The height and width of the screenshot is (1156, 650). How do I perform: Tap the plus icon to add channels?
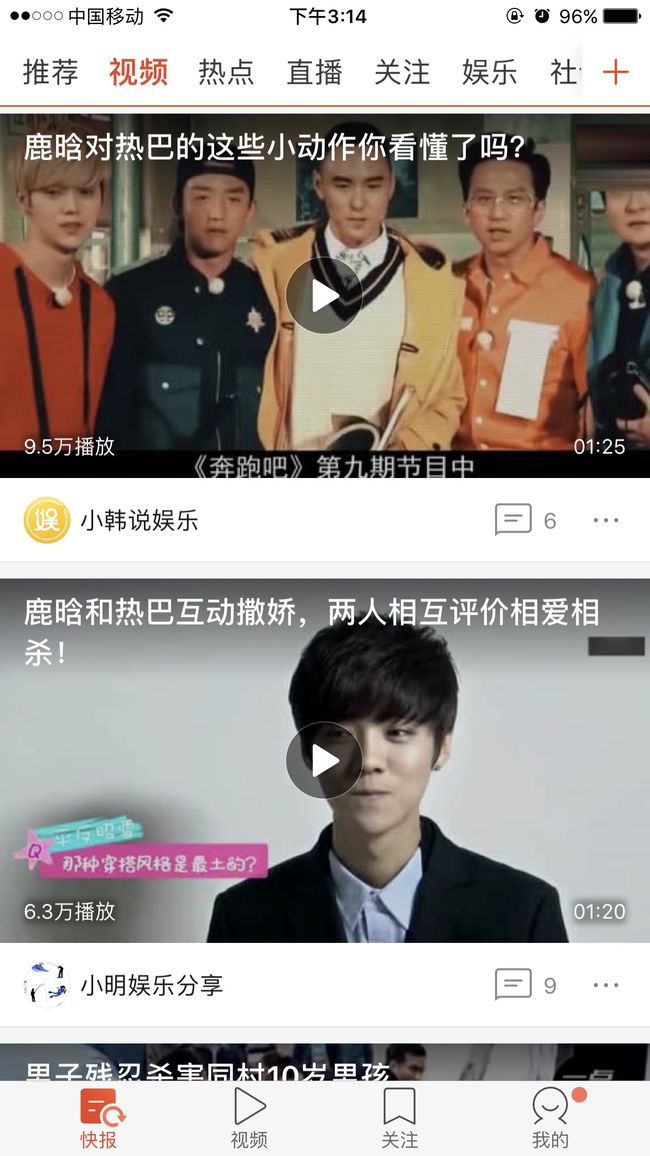(615, 72)
